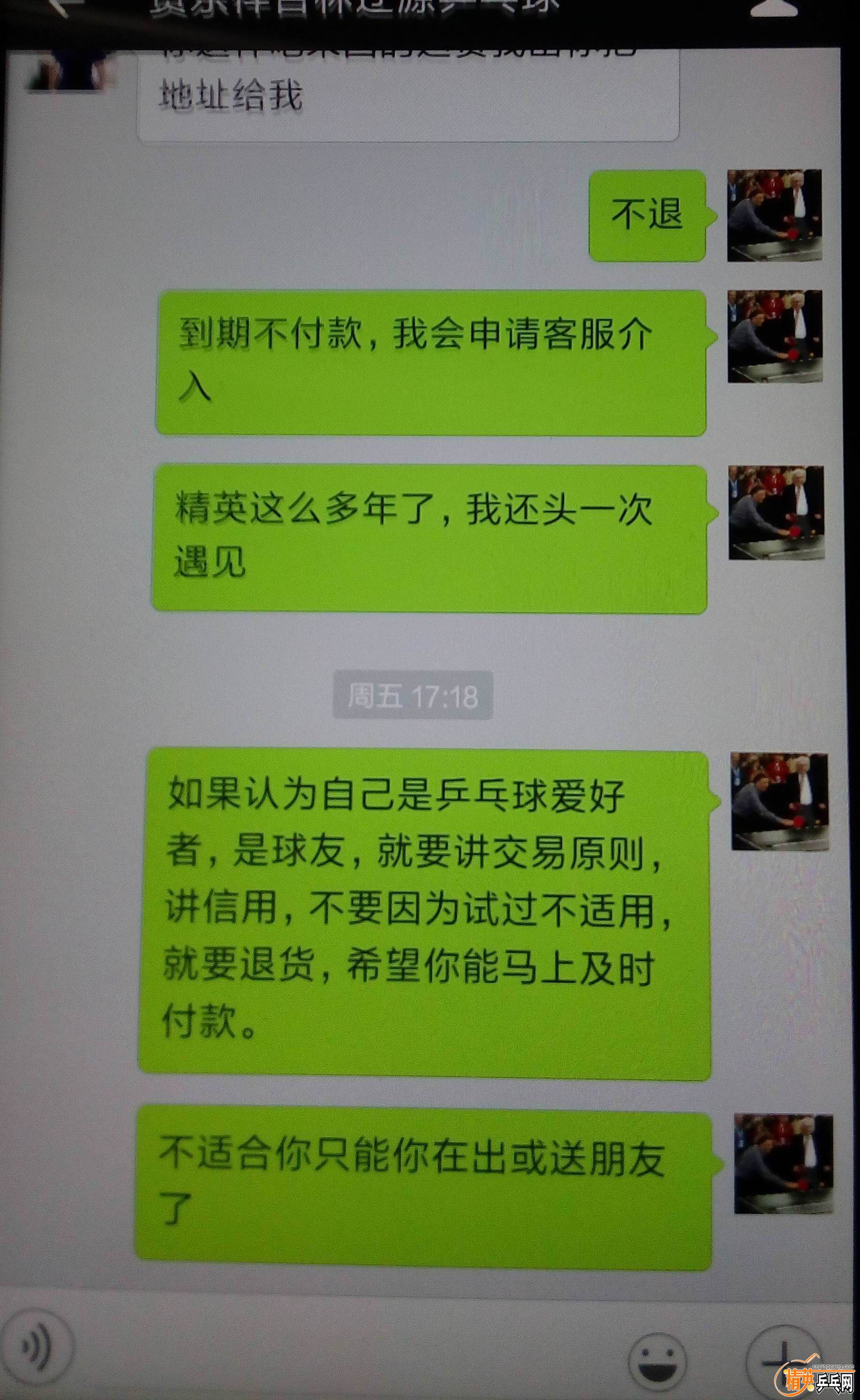The image size is (860, 1400).
Task: Tap avatar next to 到期不付款 message
Action: point(774,337)
